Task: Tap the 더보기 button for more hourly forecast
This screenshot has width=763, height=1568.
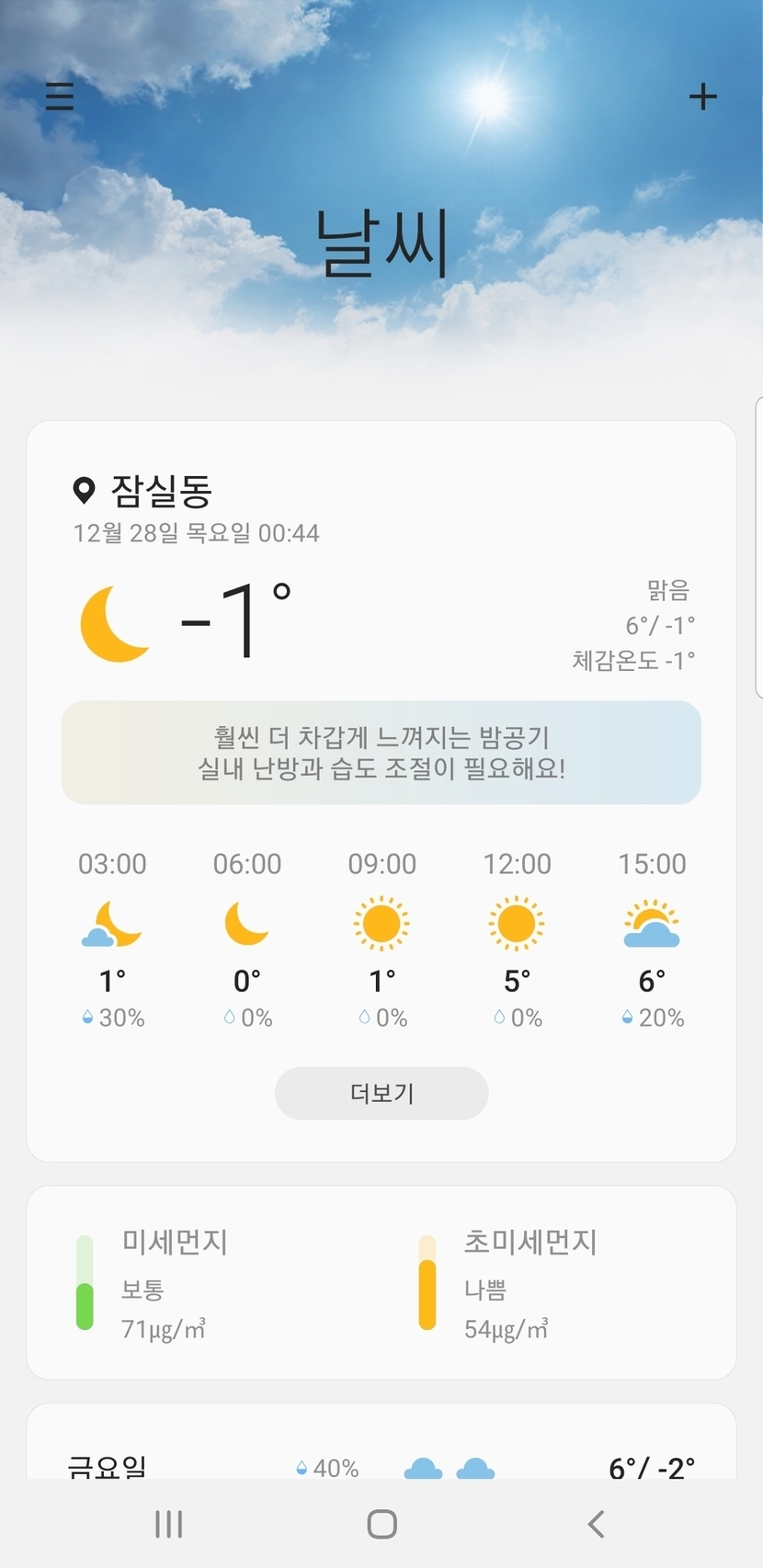Action: click(x=381, y=1093)
